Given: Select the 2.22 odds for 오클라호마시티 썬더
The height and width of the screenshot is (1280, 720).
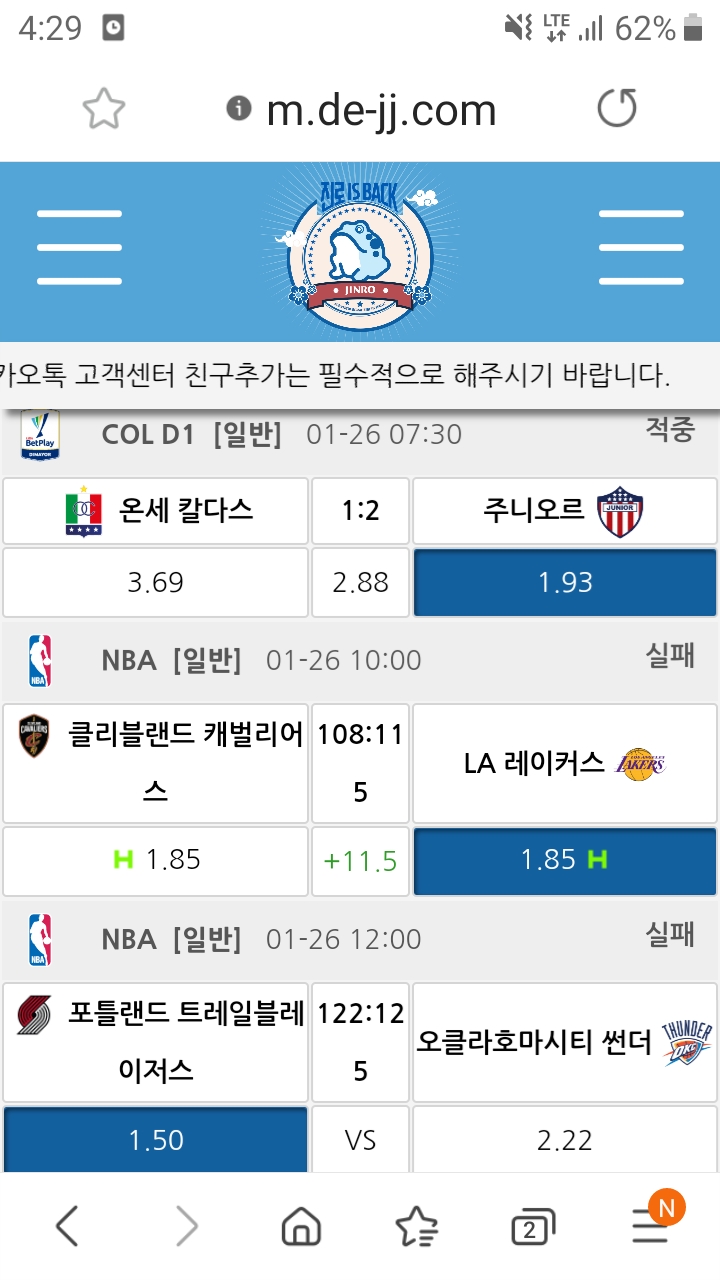Looking at the screenshot, I should tap(565, 1139).
